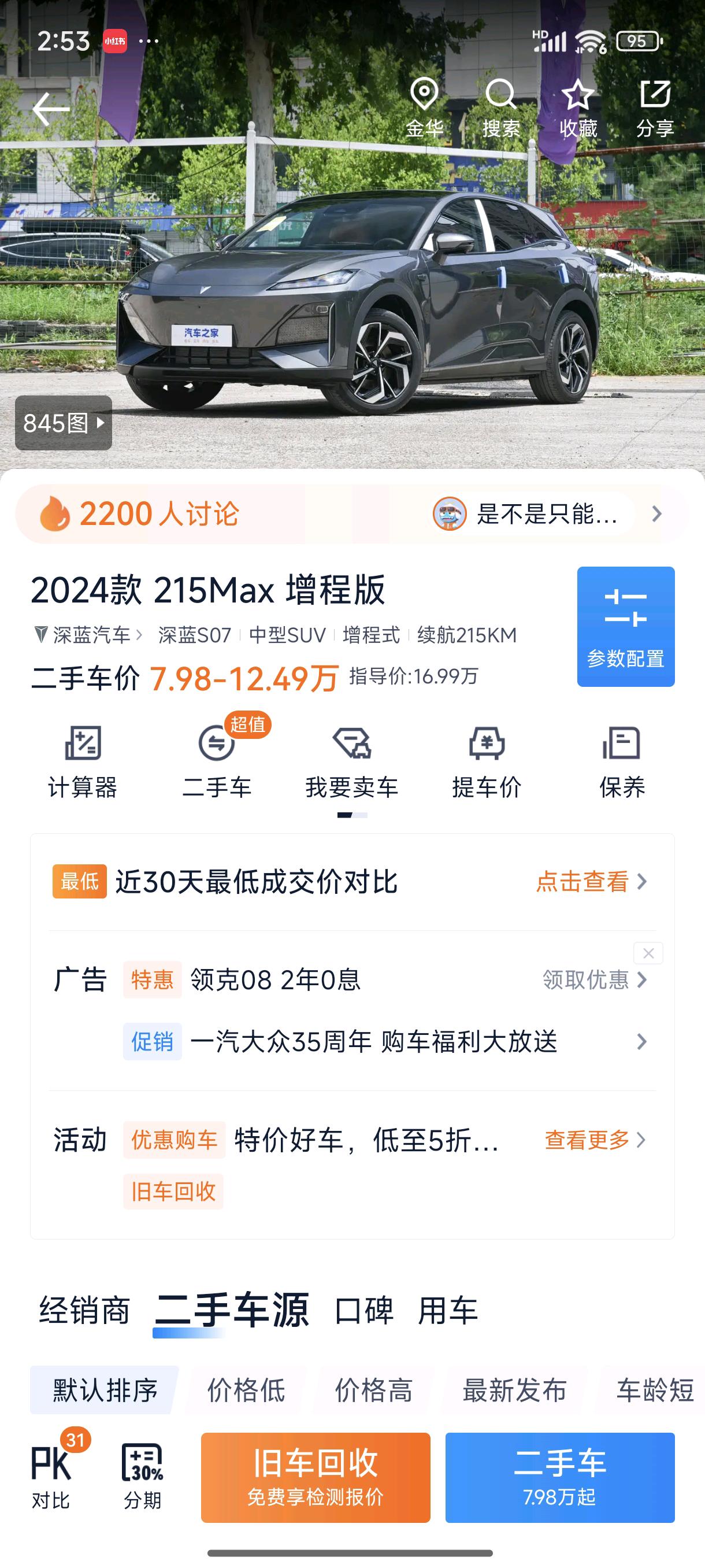
Task: Change city from 金华
Action: tap(424, 108)
